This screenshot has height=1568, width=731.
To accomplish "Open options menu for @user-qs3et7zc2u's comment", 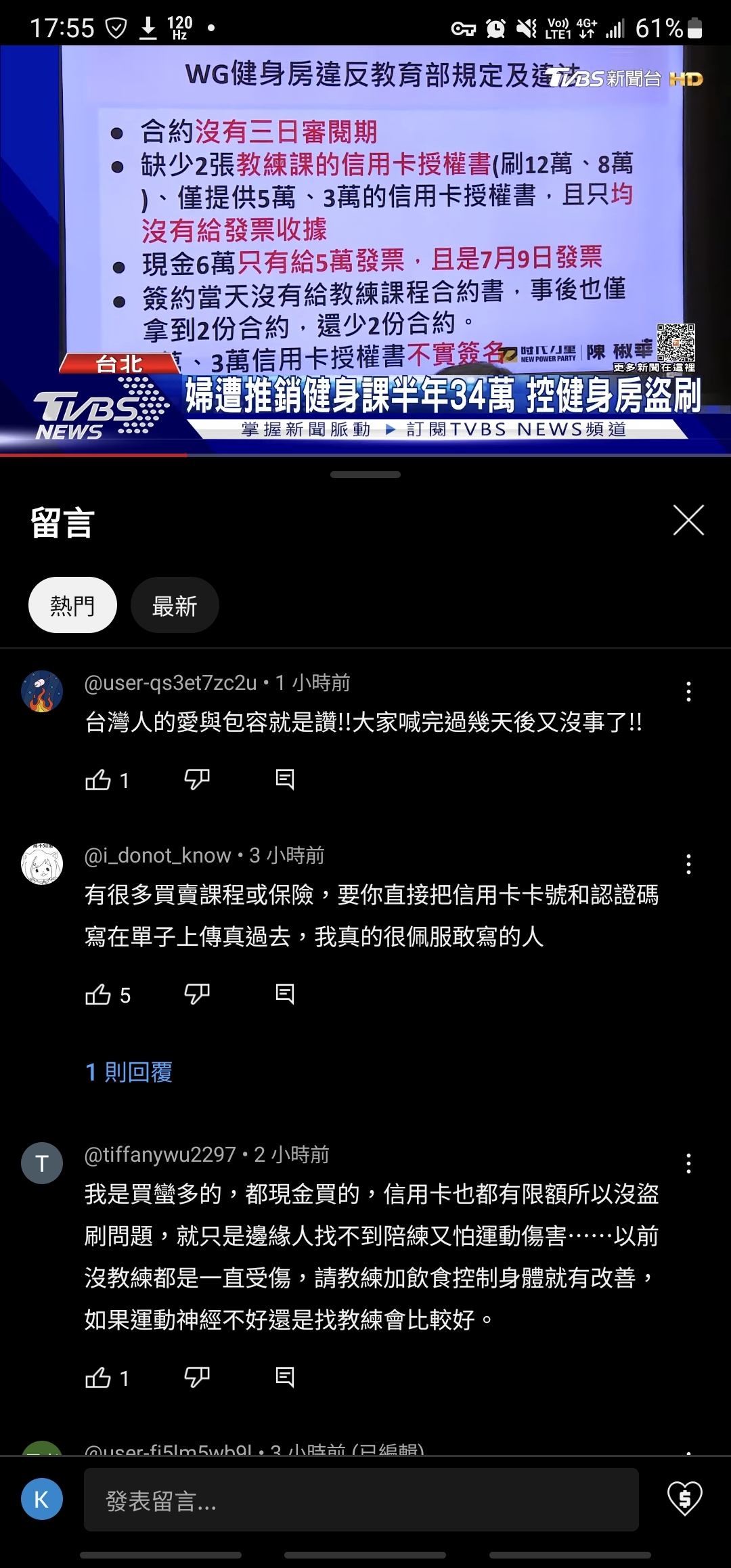I will (688, 691).
